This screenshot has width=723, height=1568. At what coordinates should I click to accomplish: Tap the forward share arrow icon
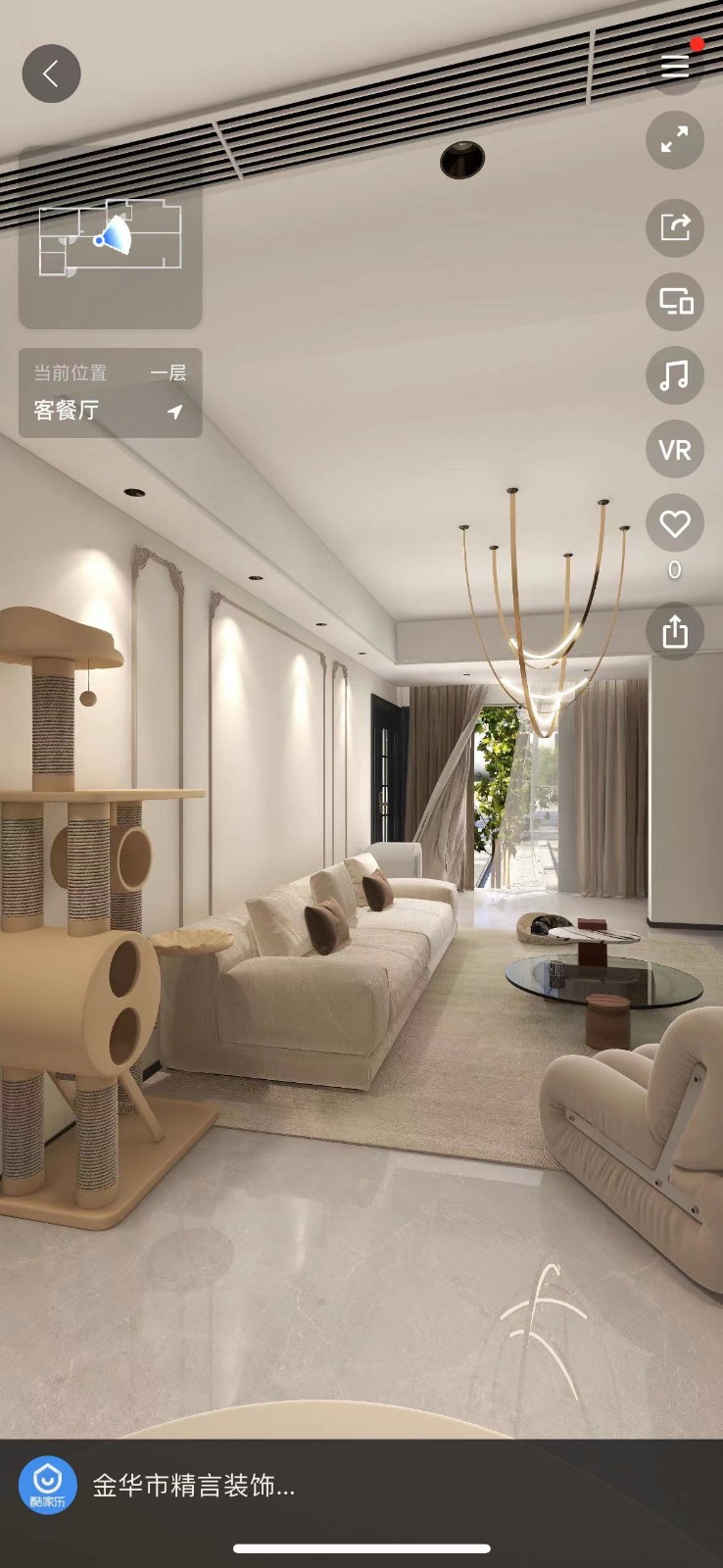(x=674, y=227)
